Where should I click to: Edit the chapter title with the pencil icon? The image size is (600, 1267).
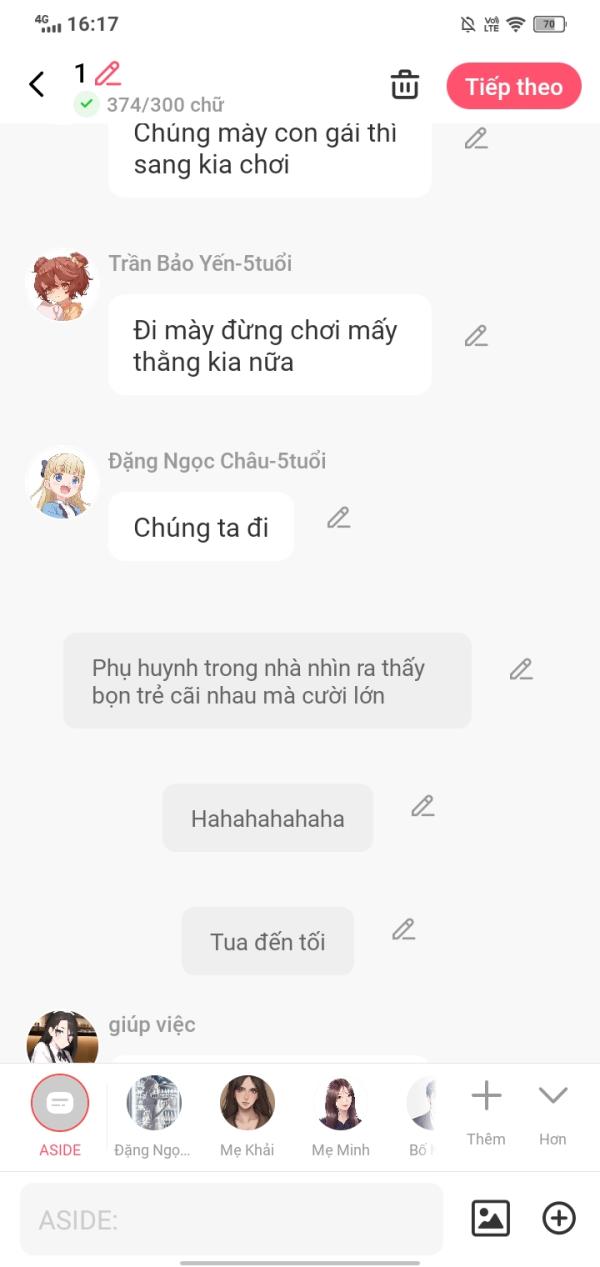(108, 73)
